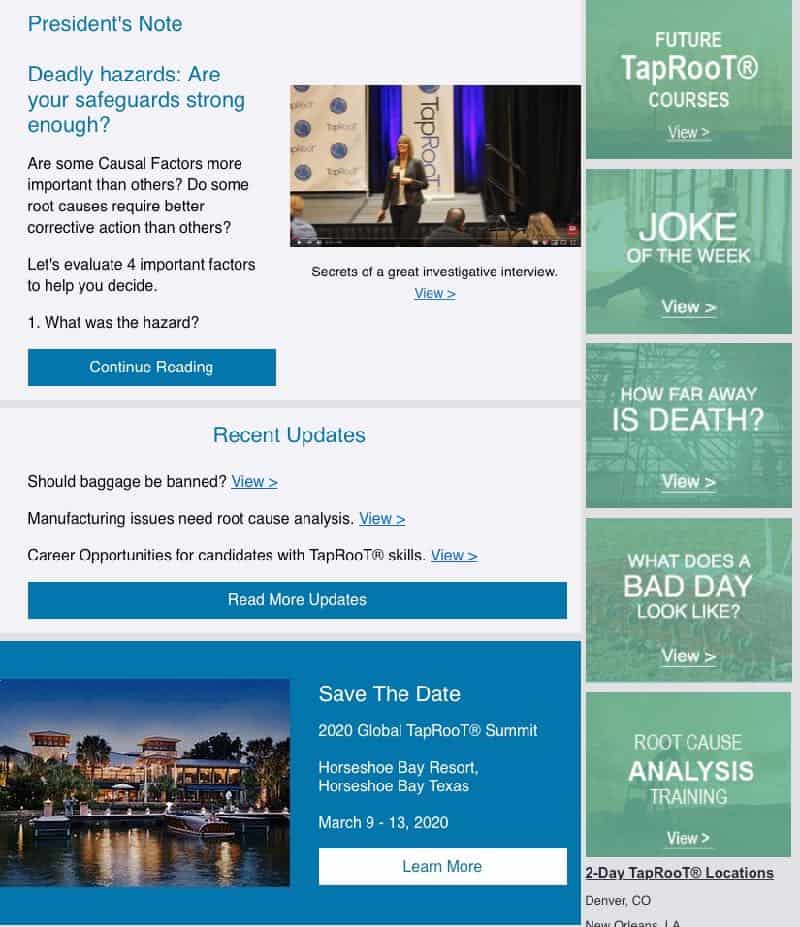
Task: Open the investigative interview video thumbnail
Action: point(435,165)
